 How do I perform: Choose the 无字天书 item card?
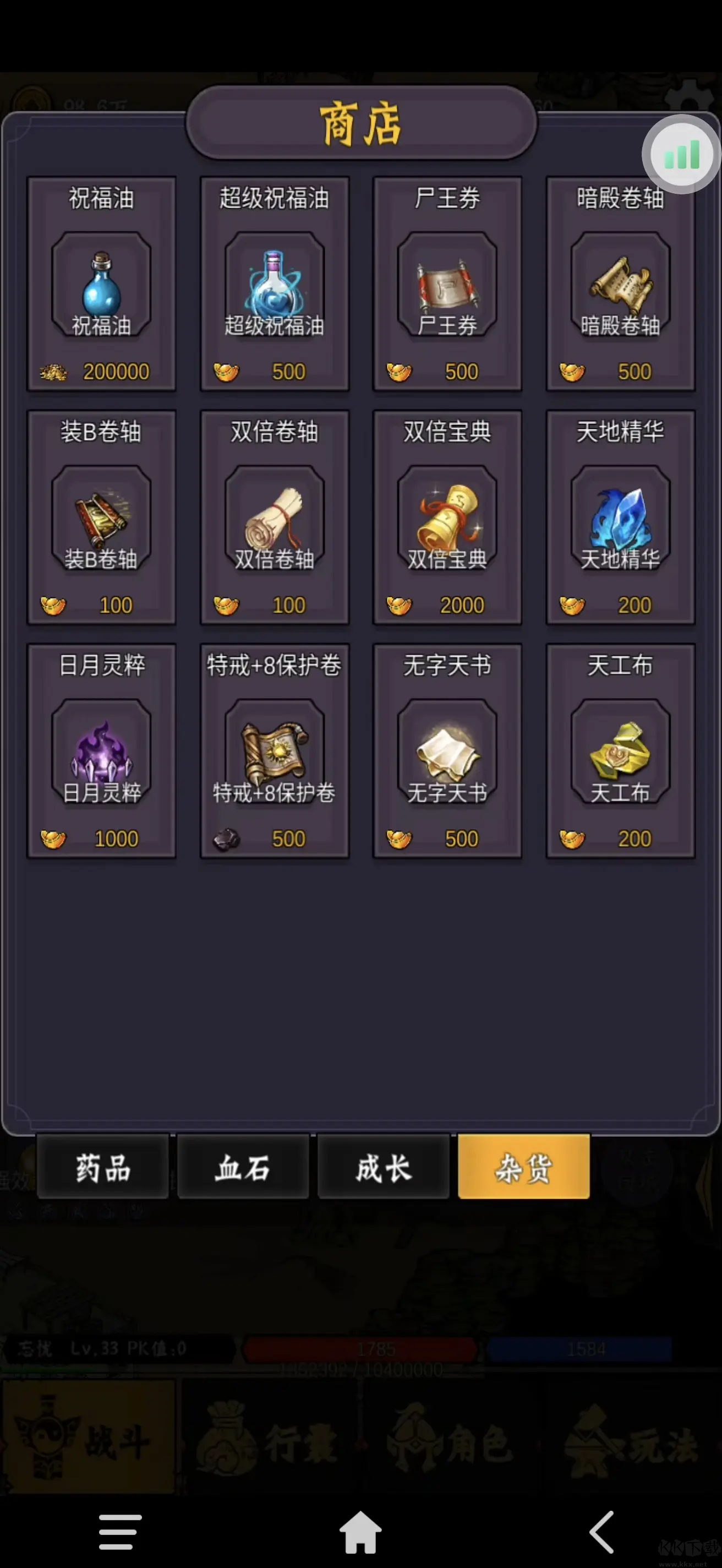(x=447, y=751)
